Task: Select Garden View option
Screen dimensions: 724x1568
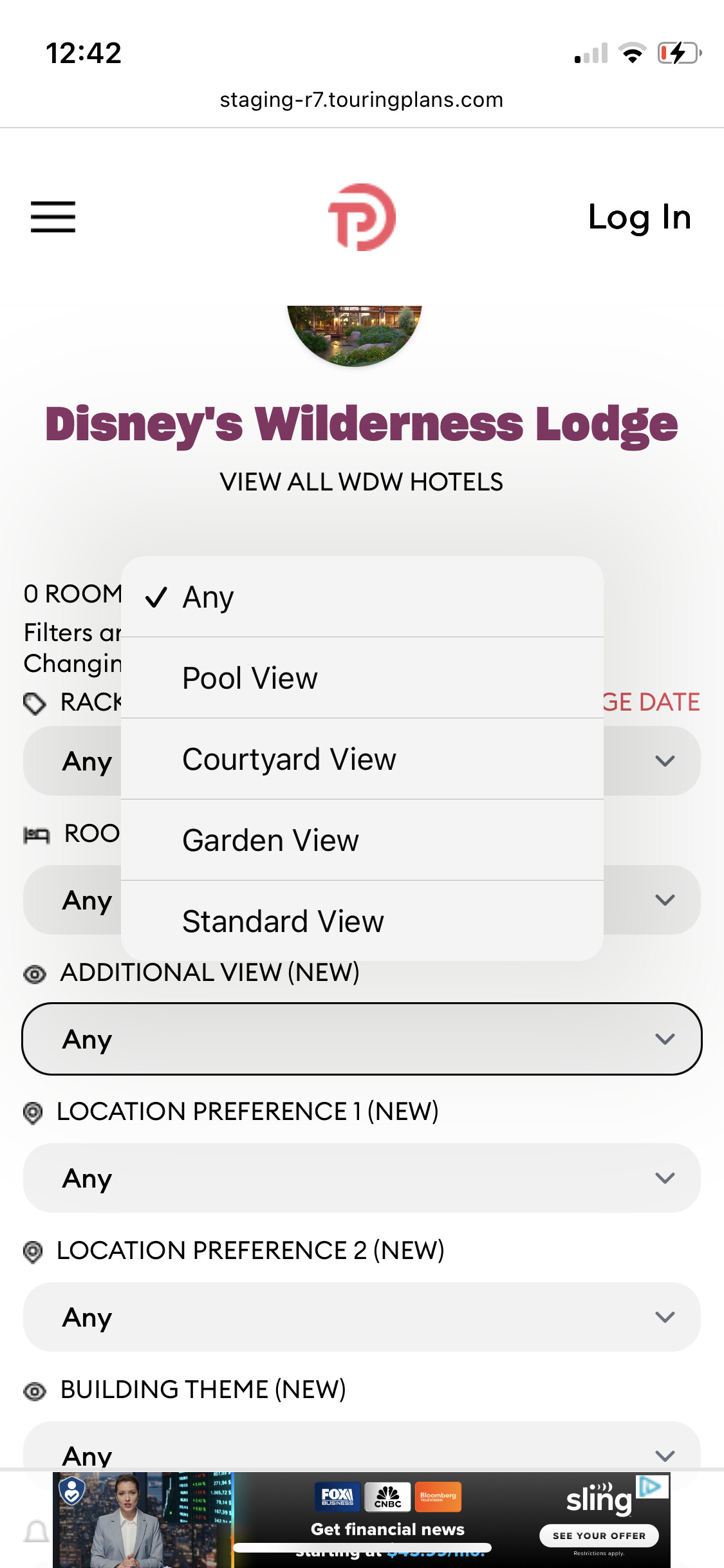Action: [362, 841]
